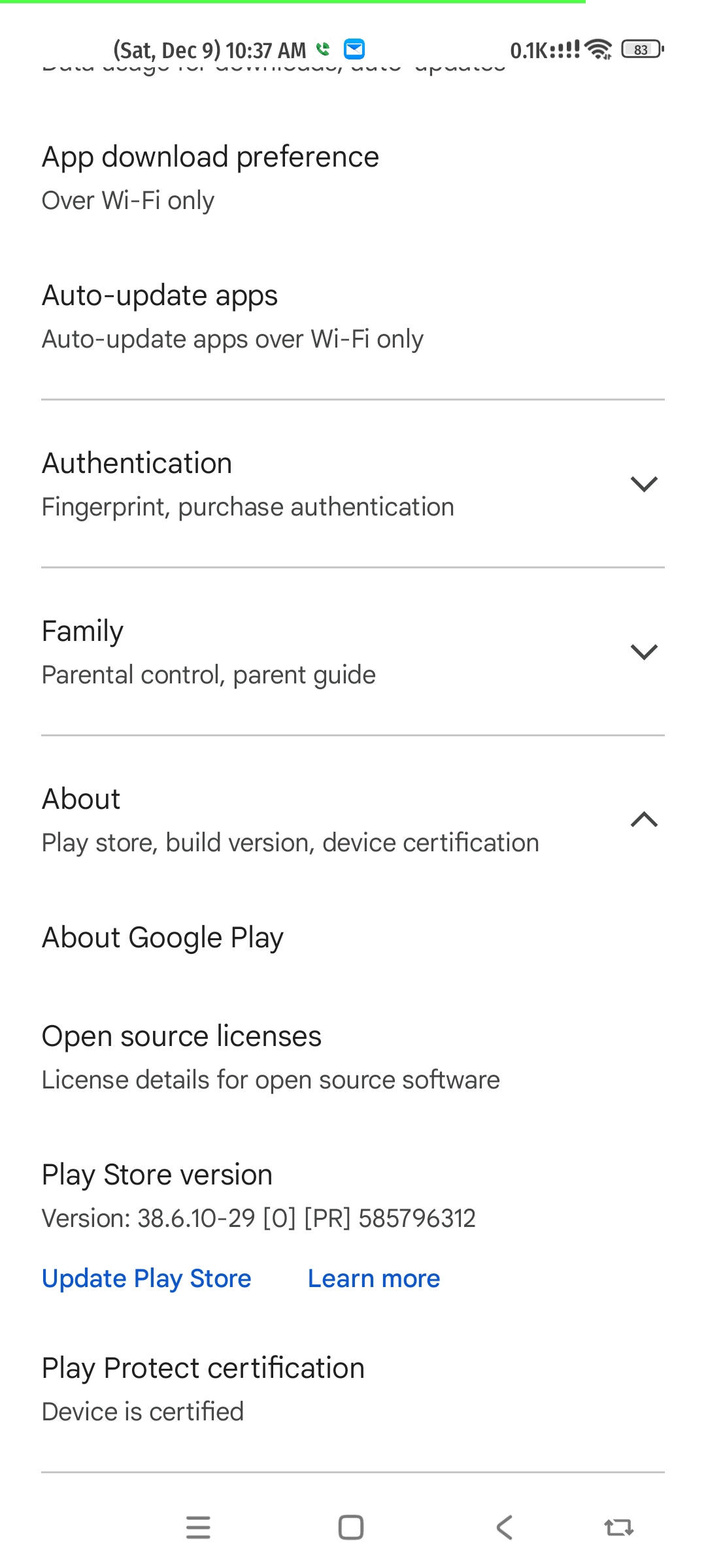Tap Learn more about Play Store version

[374, 1279]
